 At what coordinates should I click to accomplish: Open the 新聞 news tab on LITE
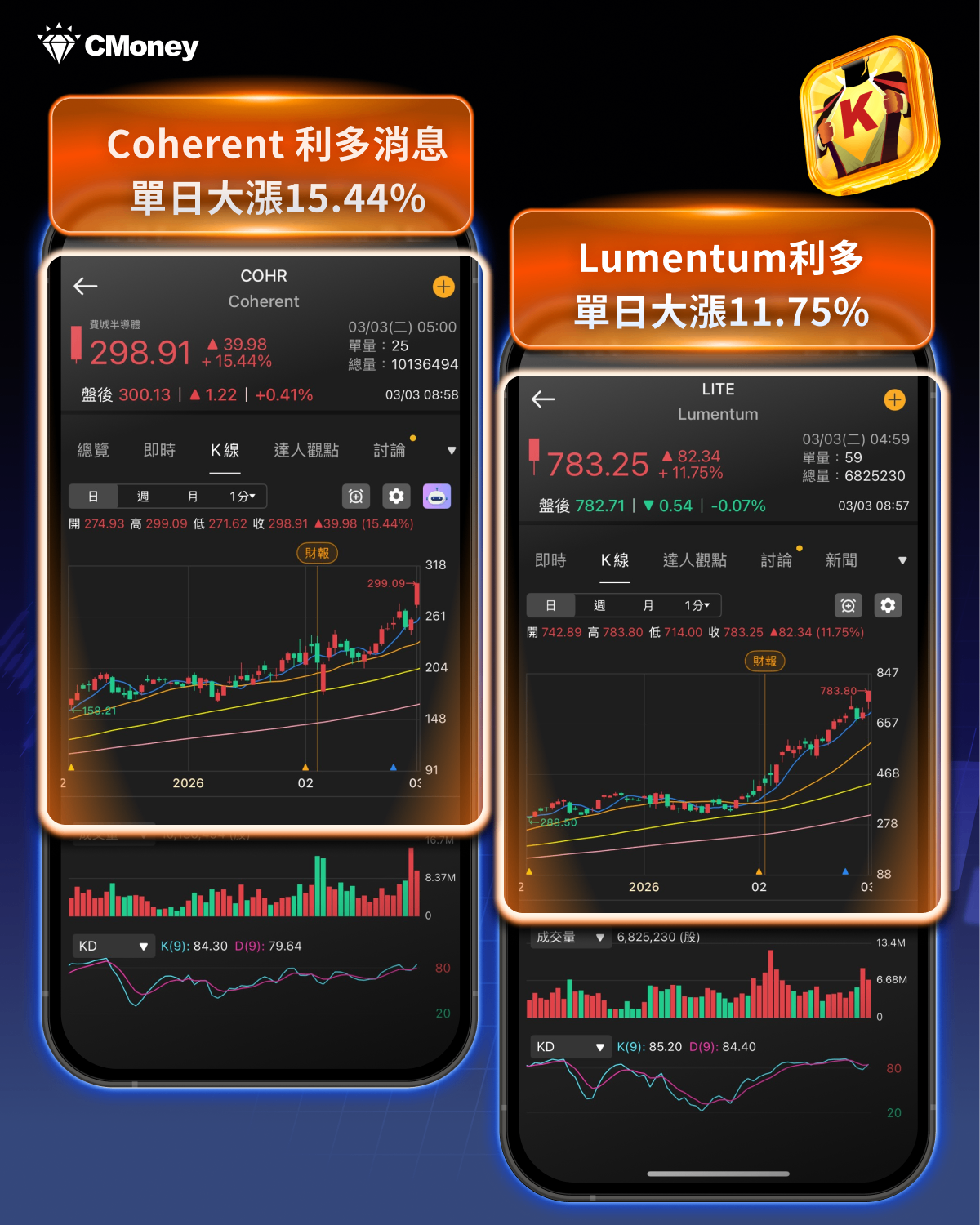click(x=842, y=559)
